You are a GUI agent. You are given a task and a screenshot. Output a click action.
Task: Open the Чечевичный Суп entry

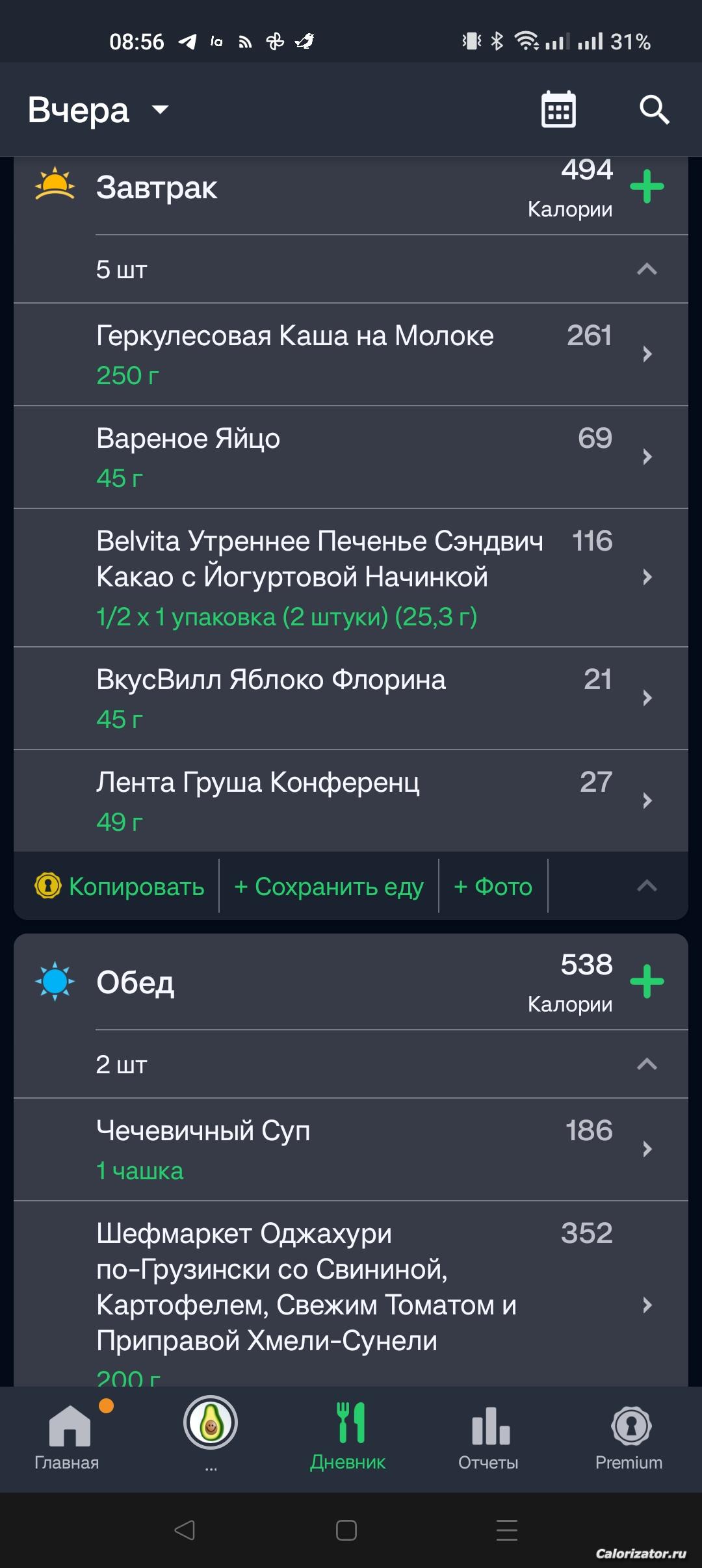pyautogui.click(x=351, y=1149)
